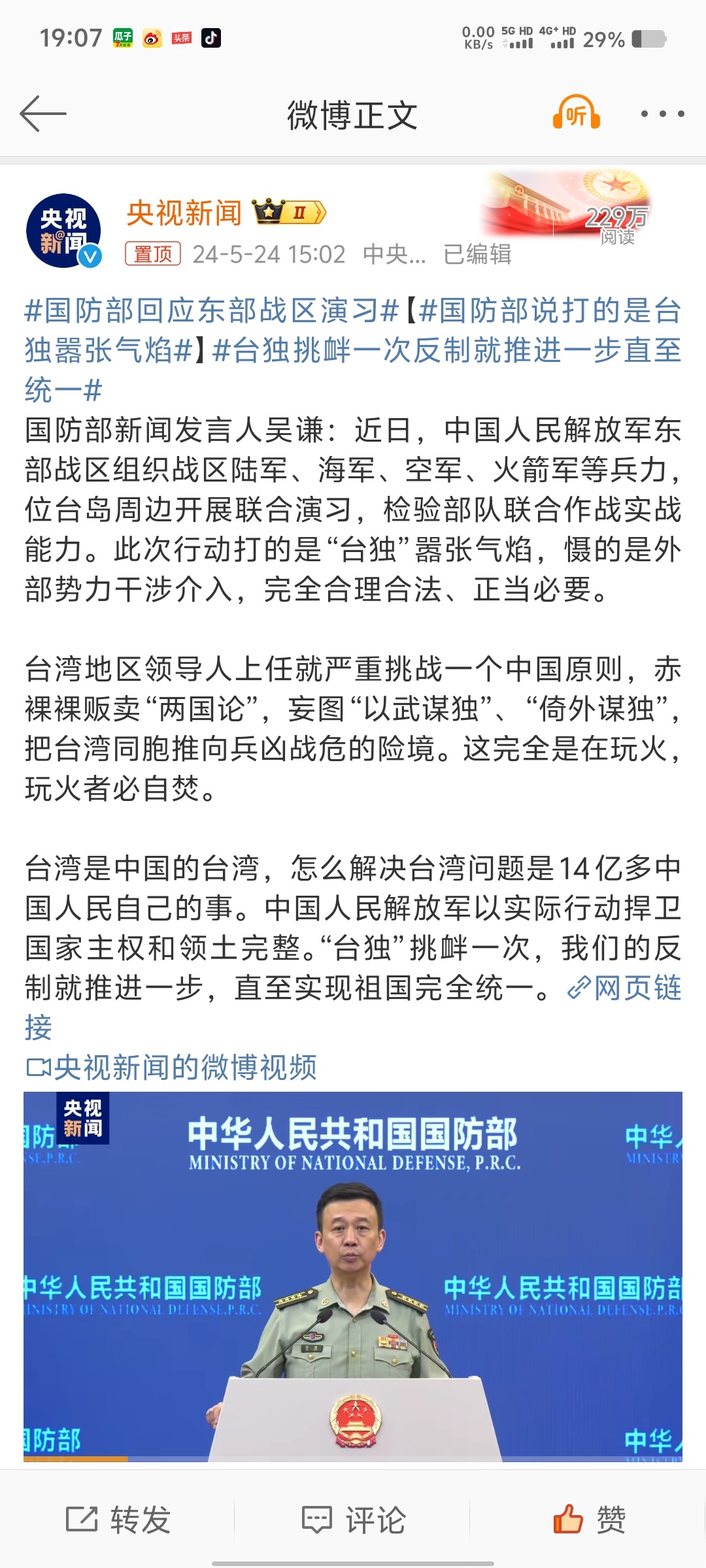This screenshot has height=1568, width=706.
Task: Open hashtag #国防部回应东部战区演习#
Action: tap(212, 310)
